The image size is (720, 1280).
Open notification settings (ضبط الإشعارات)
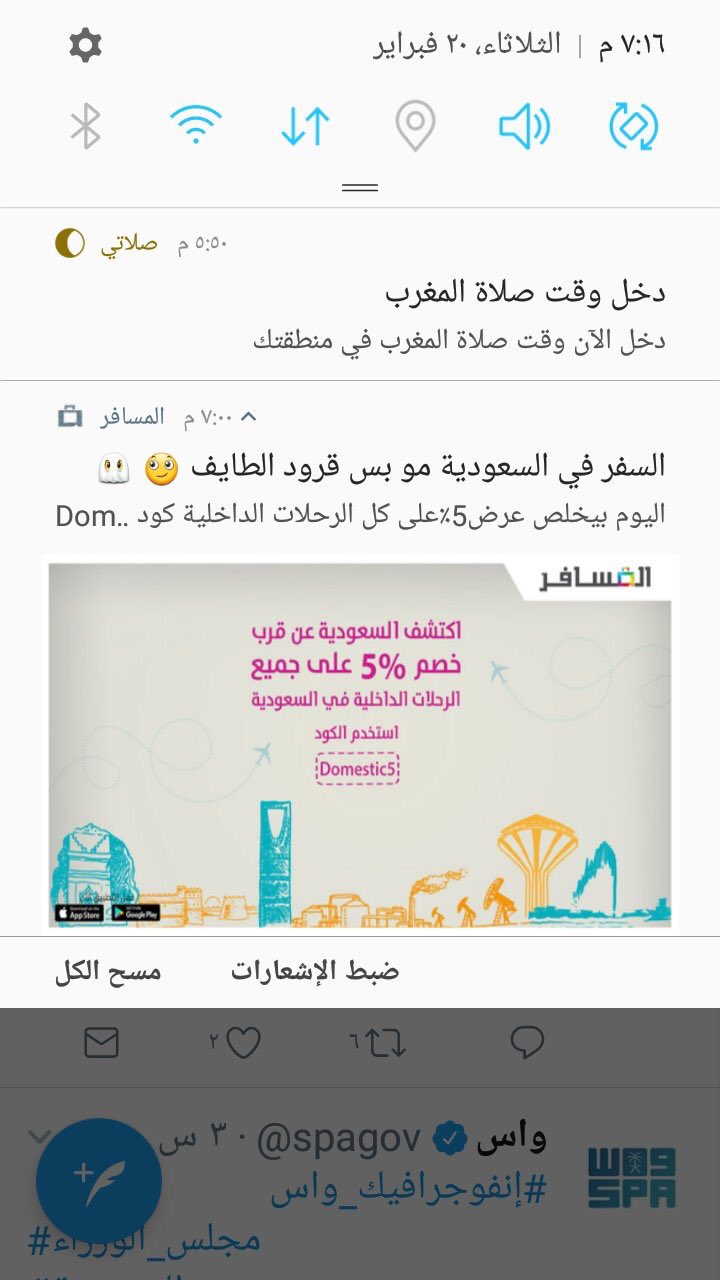click(x=315, y=971)
